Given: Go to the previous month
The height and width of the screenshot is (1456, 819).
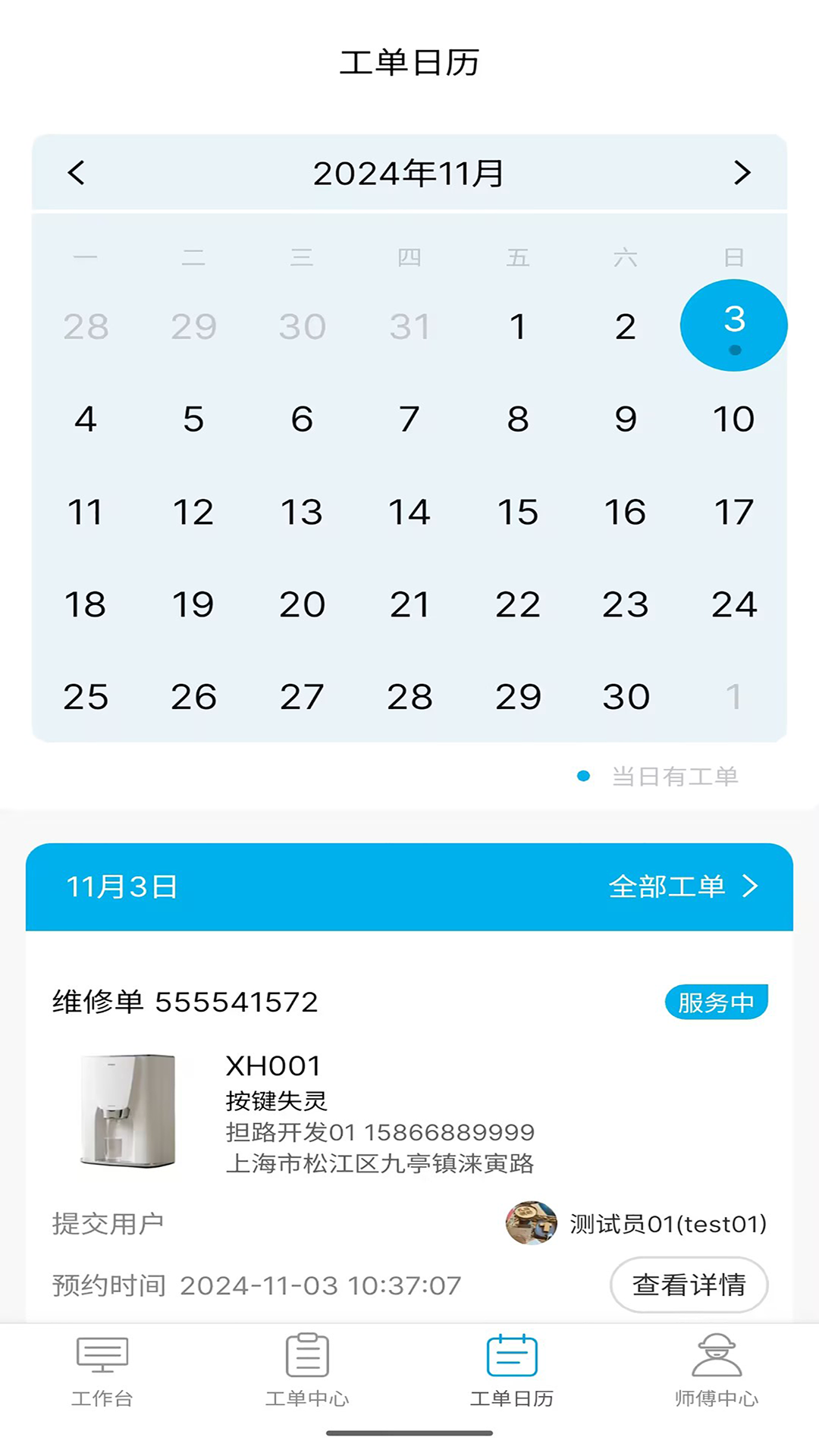Looking at the screenshot, I should click(77, 173).
